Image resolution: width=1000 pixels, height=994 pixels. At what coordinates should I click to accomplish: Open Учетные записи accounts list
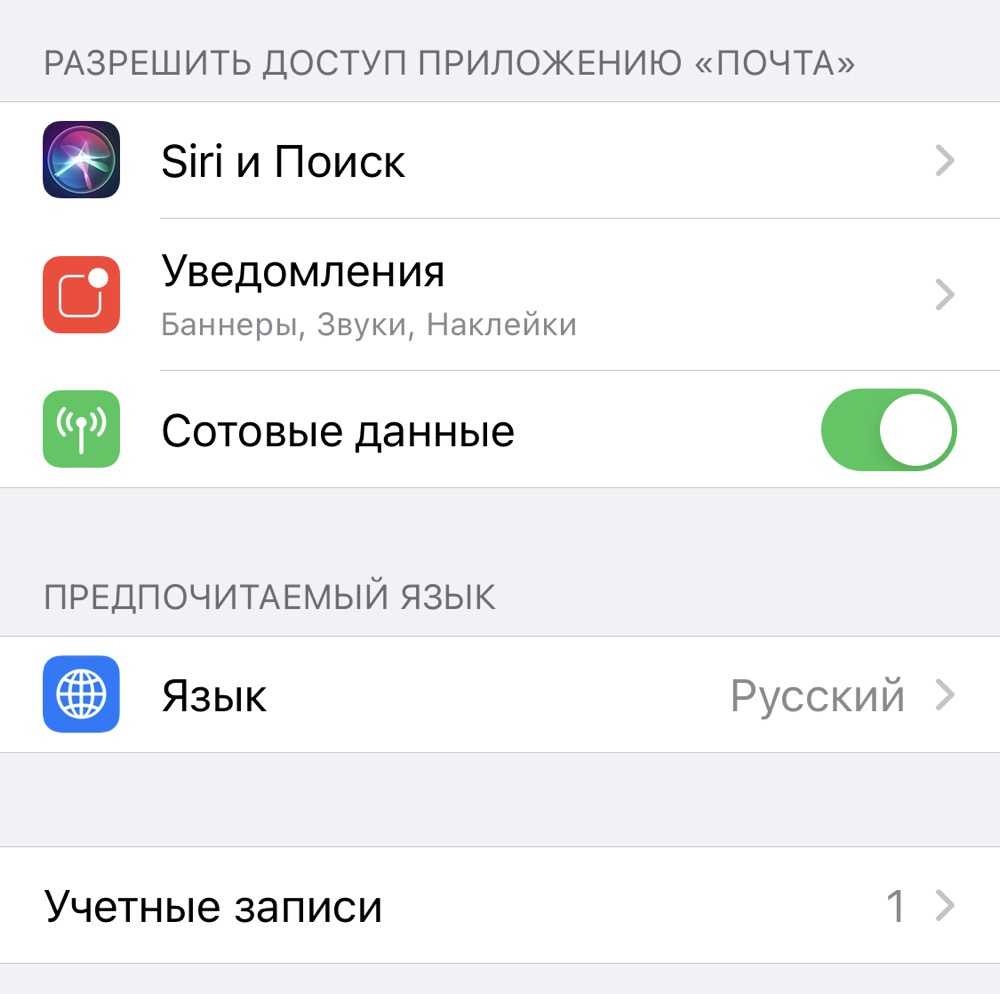tap(500, 906)
